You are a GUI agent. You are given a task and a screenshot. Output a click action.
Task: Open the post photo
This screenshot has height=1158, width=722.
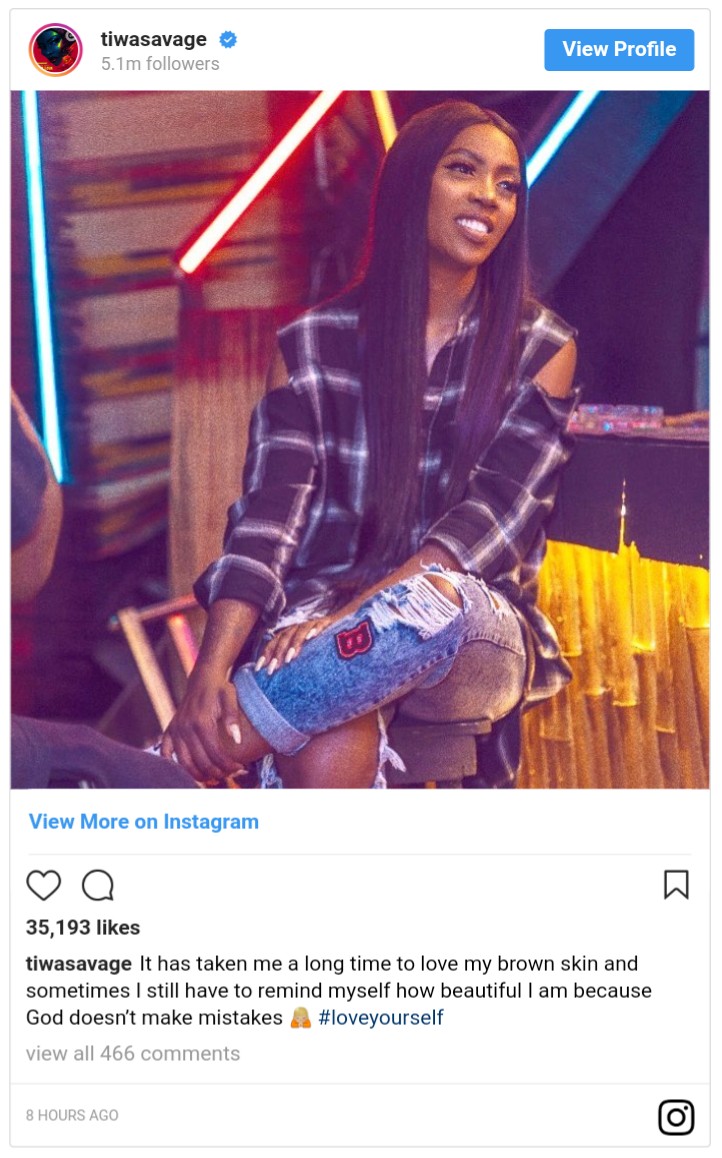click(x=360, y=439)
